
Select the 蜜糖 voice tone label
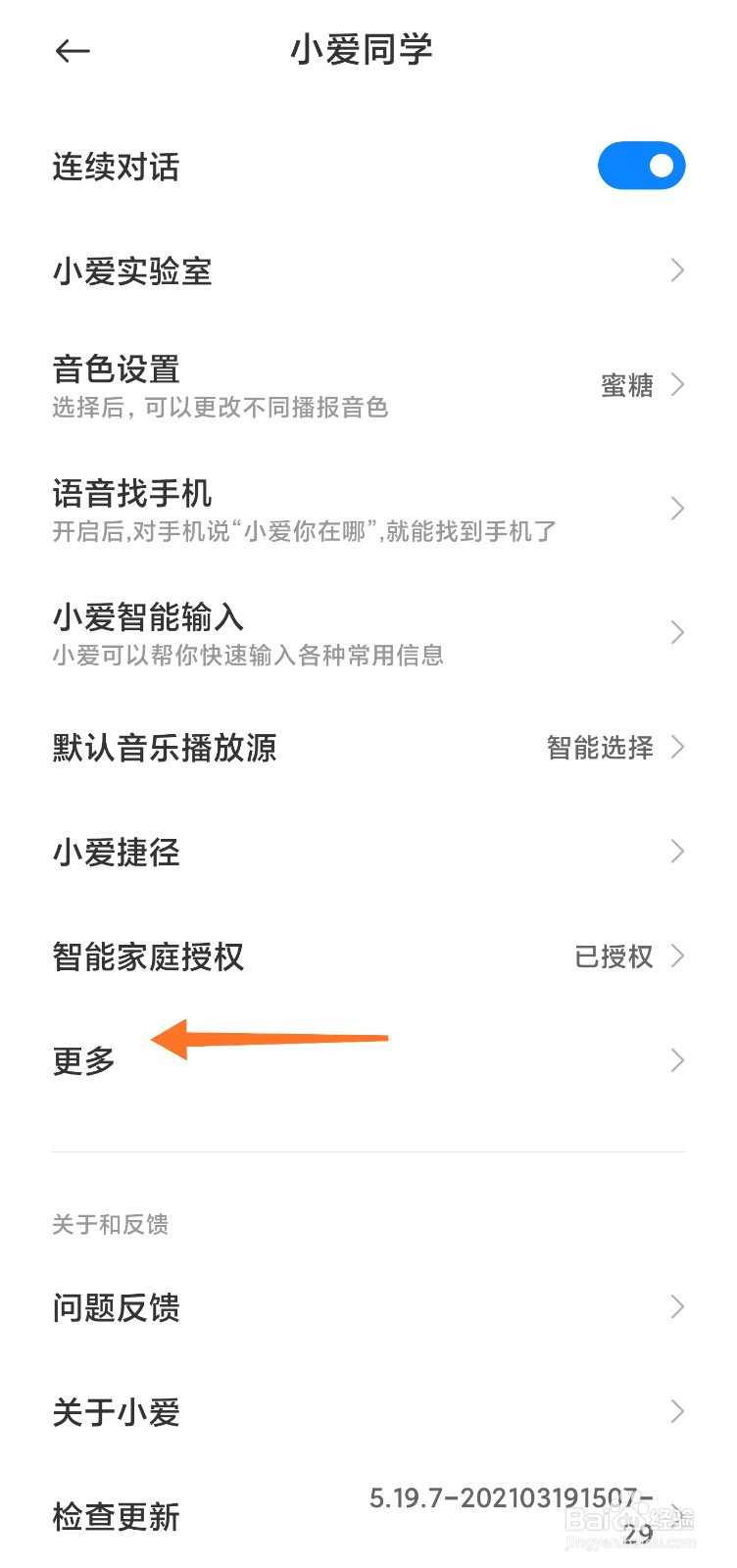[625, 385]
